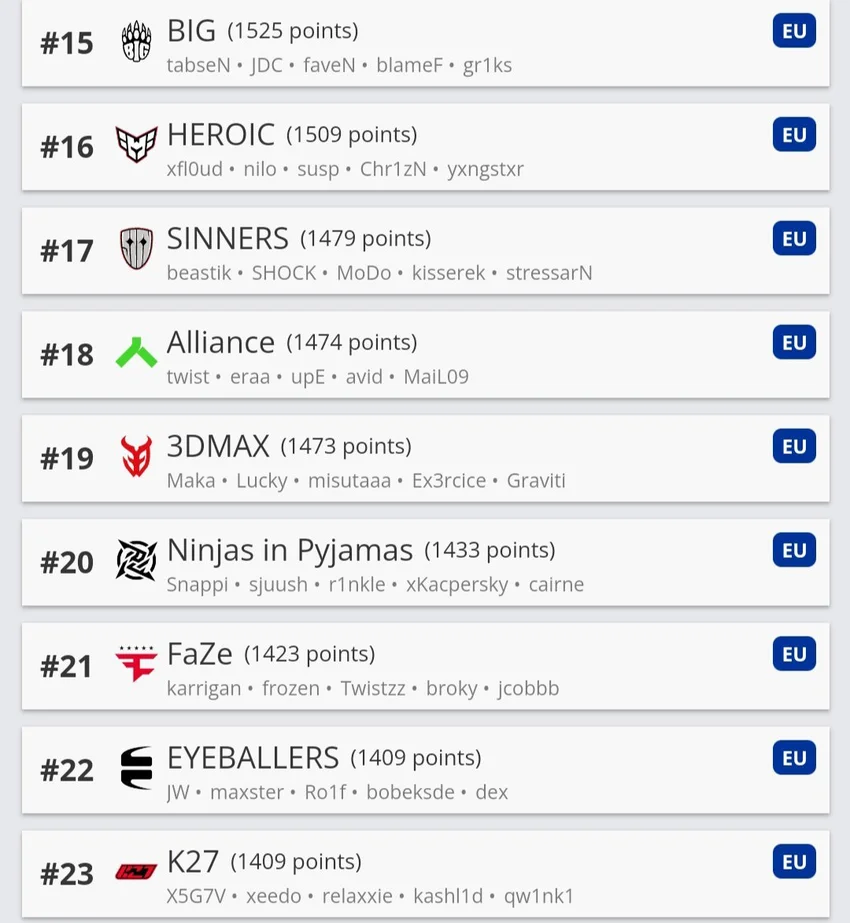Open the Ninjas in Pyjamas row

pos(426,562)
